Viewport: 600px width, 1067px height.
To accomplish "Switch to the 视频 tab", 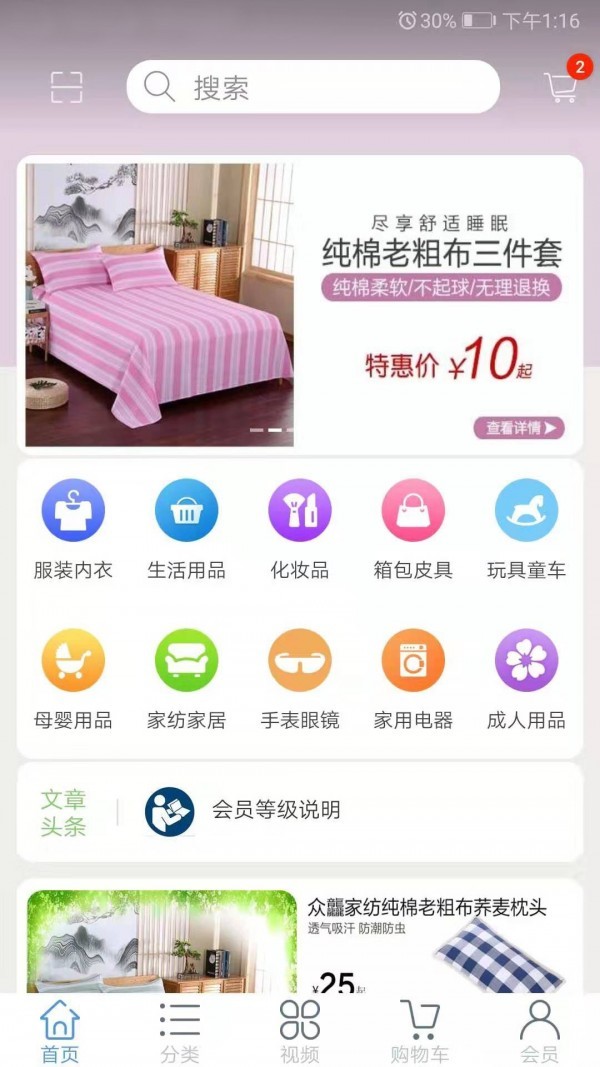I will (x=300, y=1031).
